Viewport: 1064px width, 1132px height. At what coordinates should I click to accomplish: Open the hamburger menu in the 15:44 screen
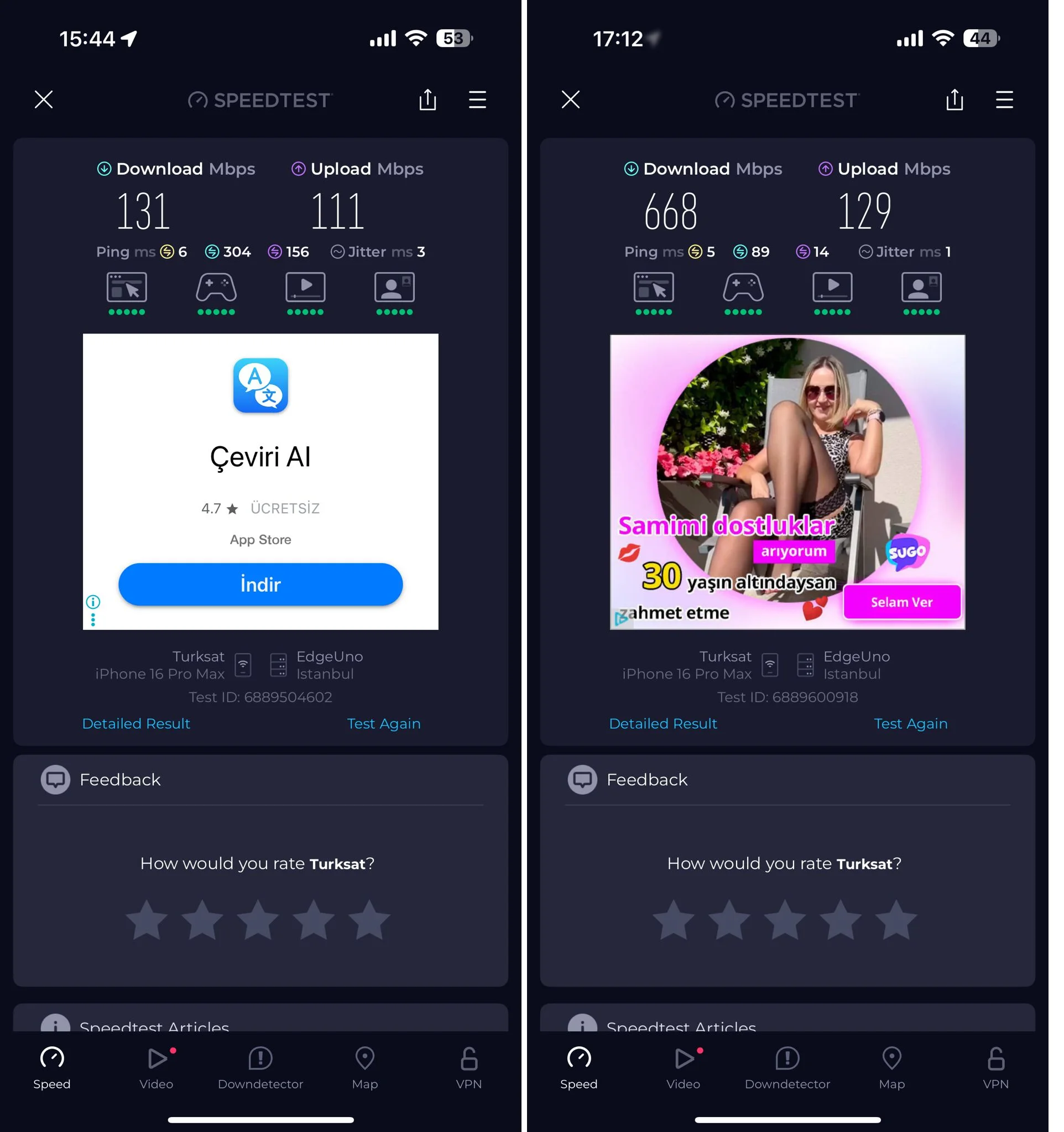477,100
